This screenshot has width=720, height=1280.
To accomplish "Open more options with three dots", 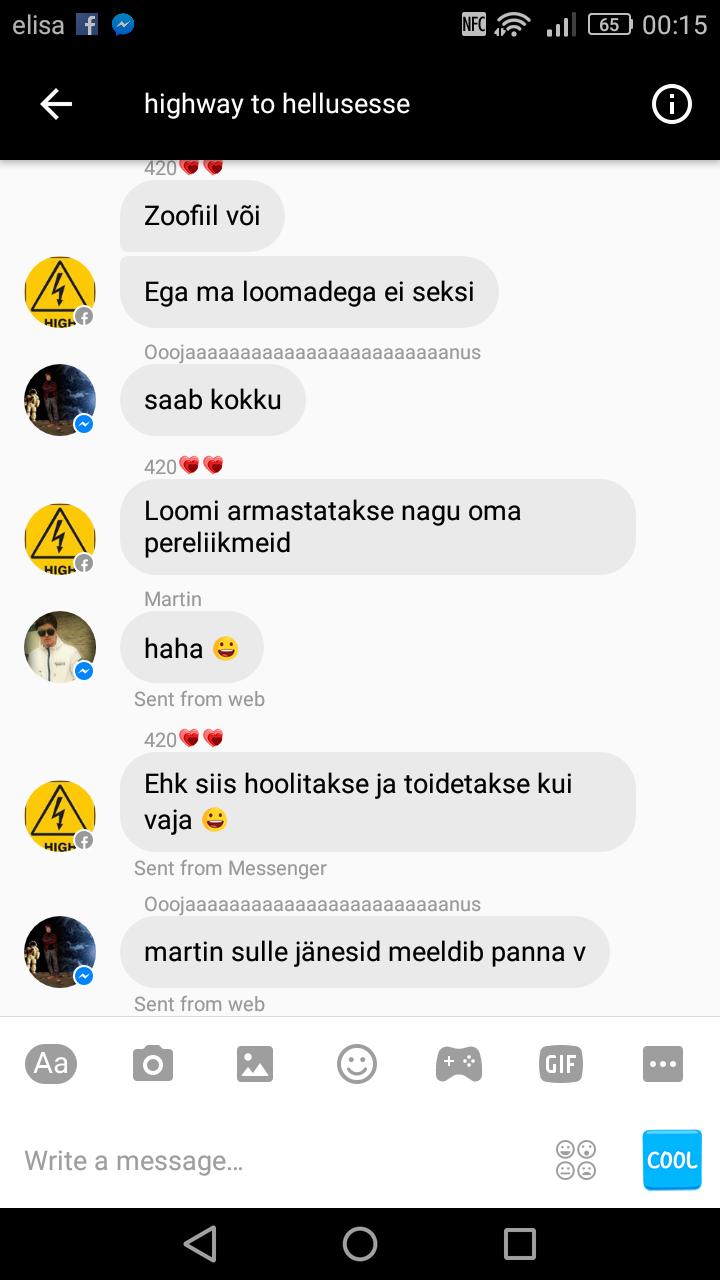I will point(663,1064).
